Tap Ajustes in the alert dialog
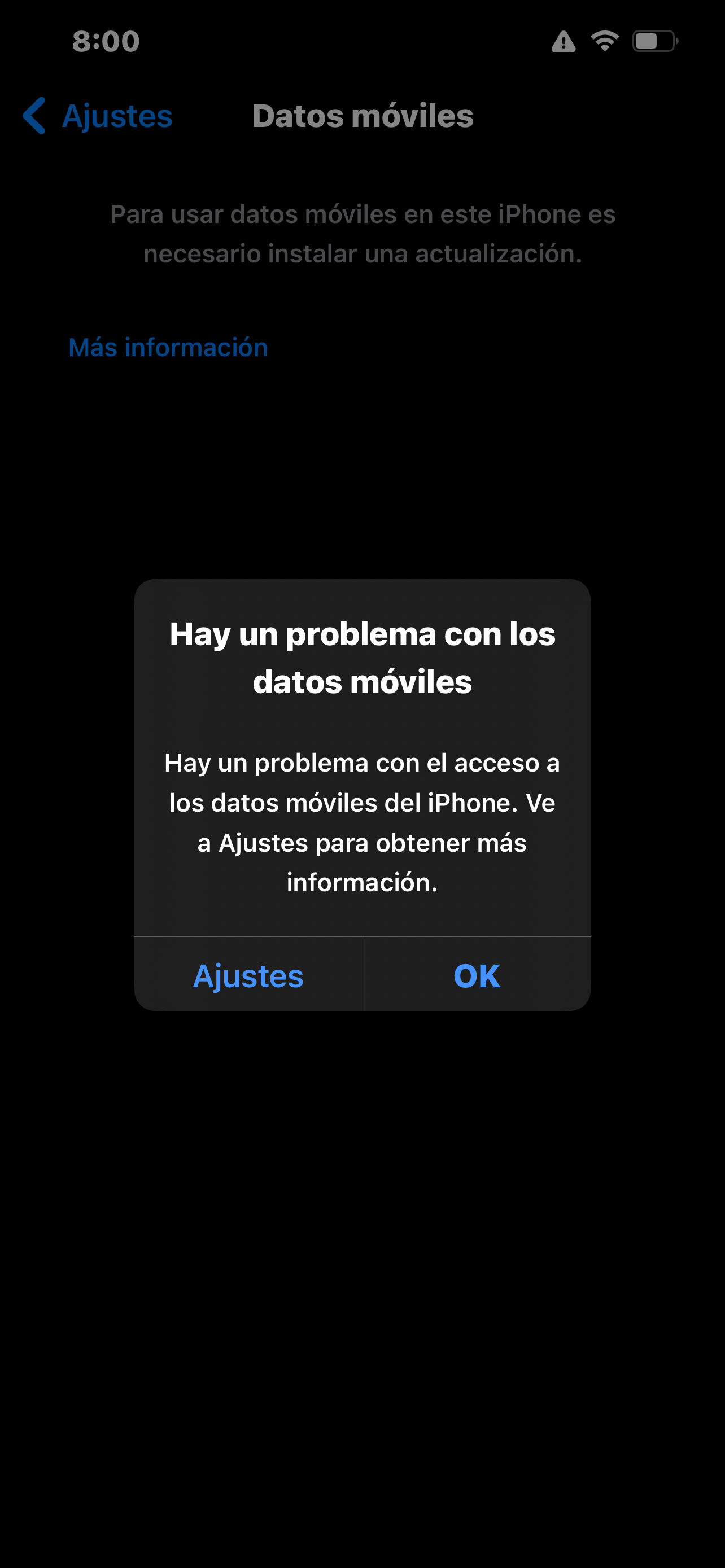The width and height of the screenshot is (725, 1568). 248,975
